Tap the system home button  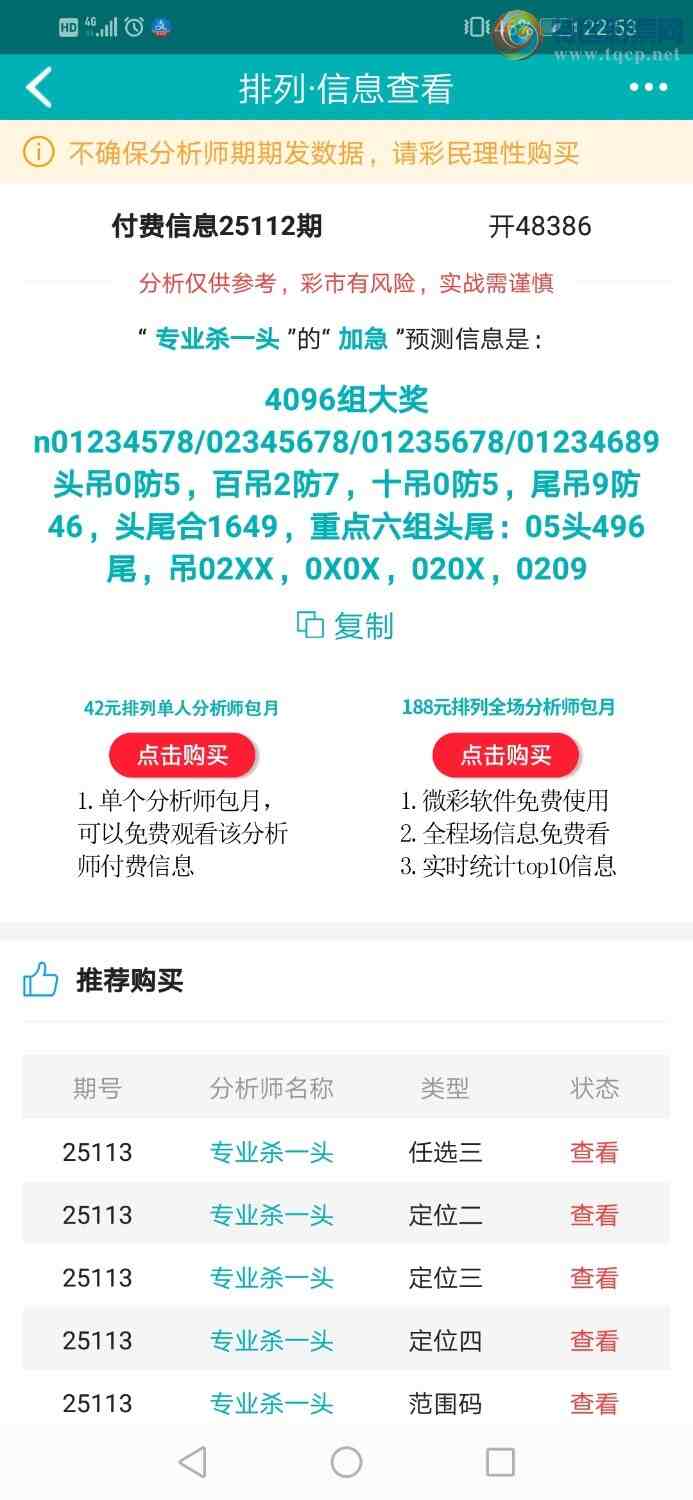346,1462
